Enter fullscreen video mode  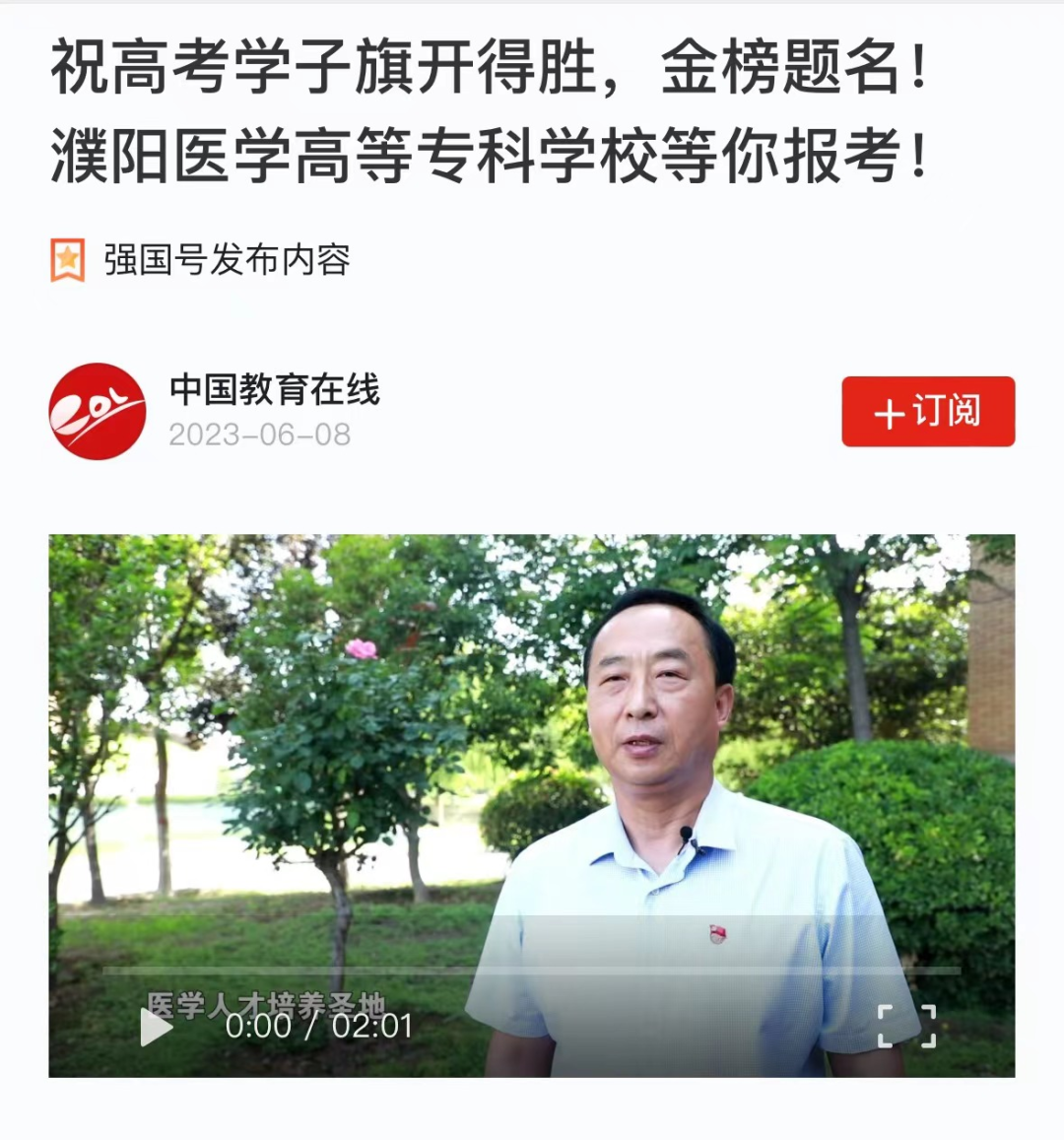905,1026
